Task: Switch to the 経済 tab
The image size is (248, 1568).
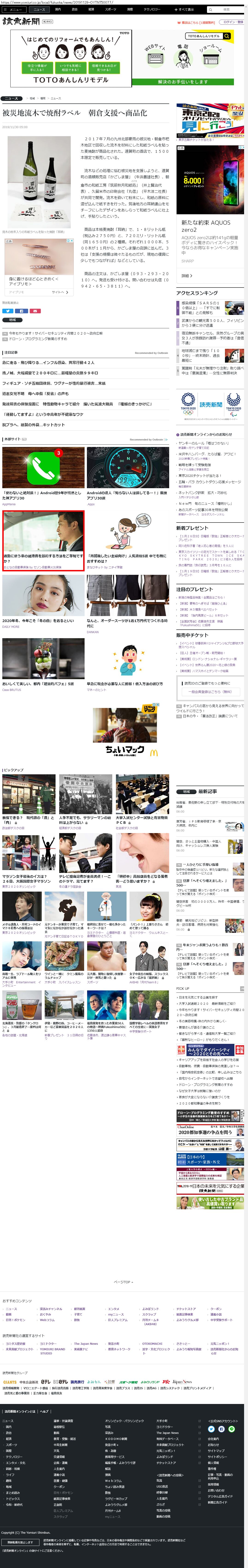Action: coord(92,10)
